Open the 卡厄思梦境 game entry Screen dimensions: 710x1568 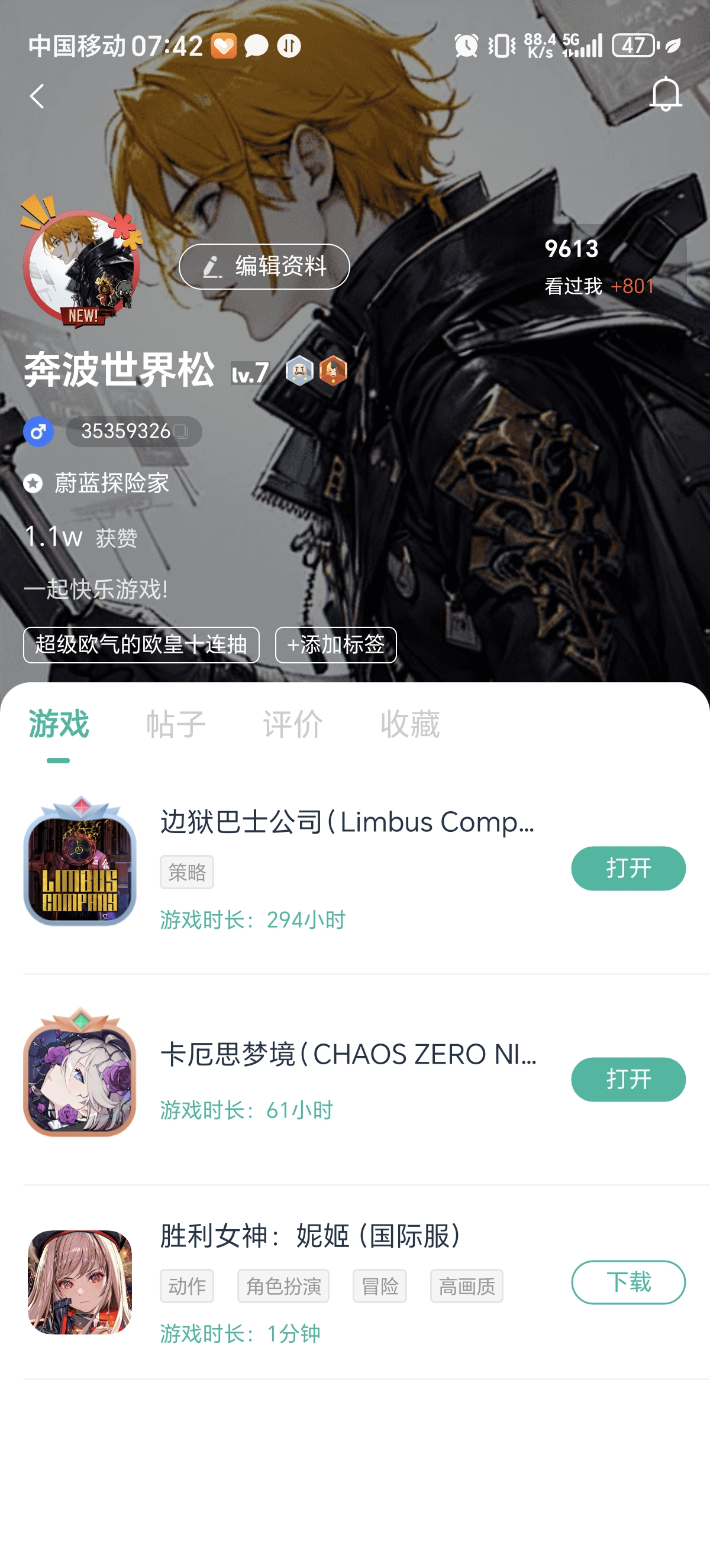click(x=348, y=1054)
